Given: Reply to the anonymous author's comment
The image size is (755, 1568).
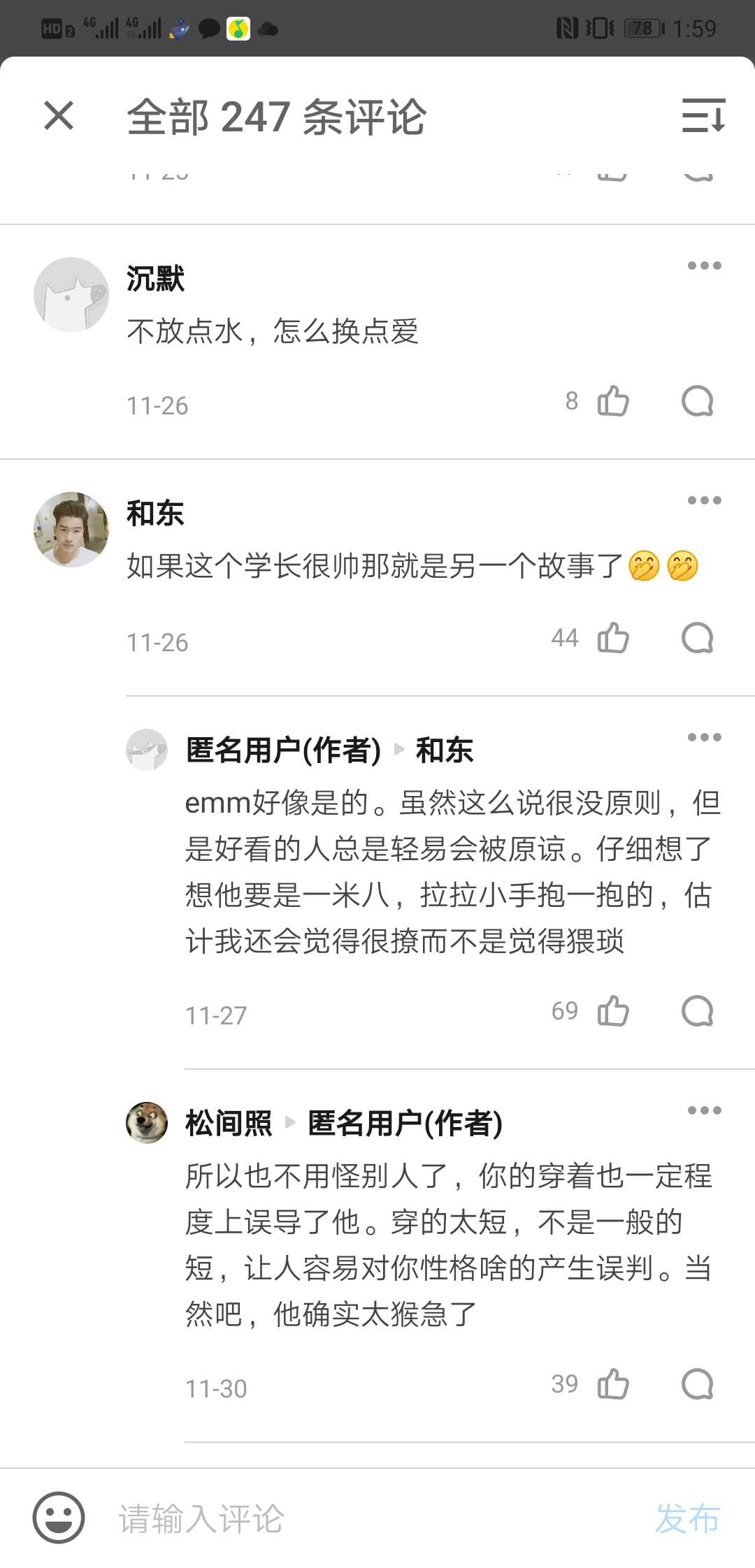Looking at the screenshot, I should point(697,1011).
